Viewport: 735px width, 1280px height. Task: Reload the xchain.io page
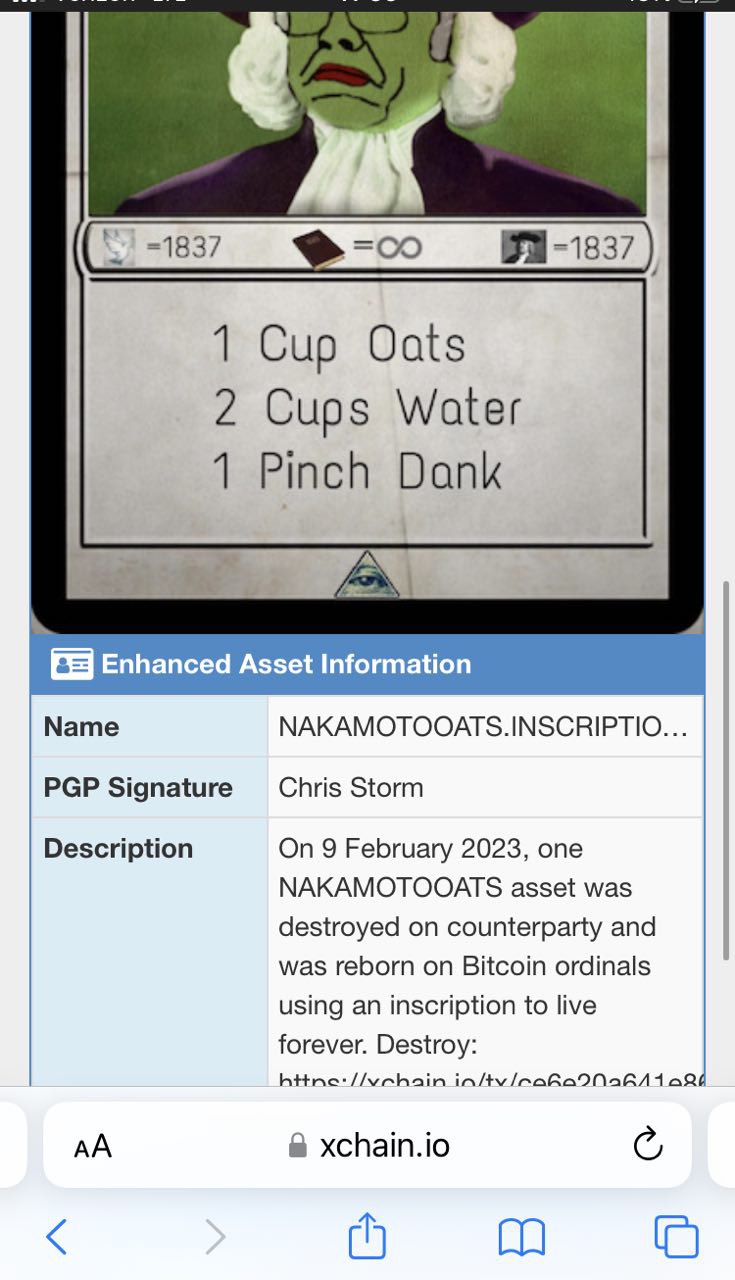point(648,1144)
